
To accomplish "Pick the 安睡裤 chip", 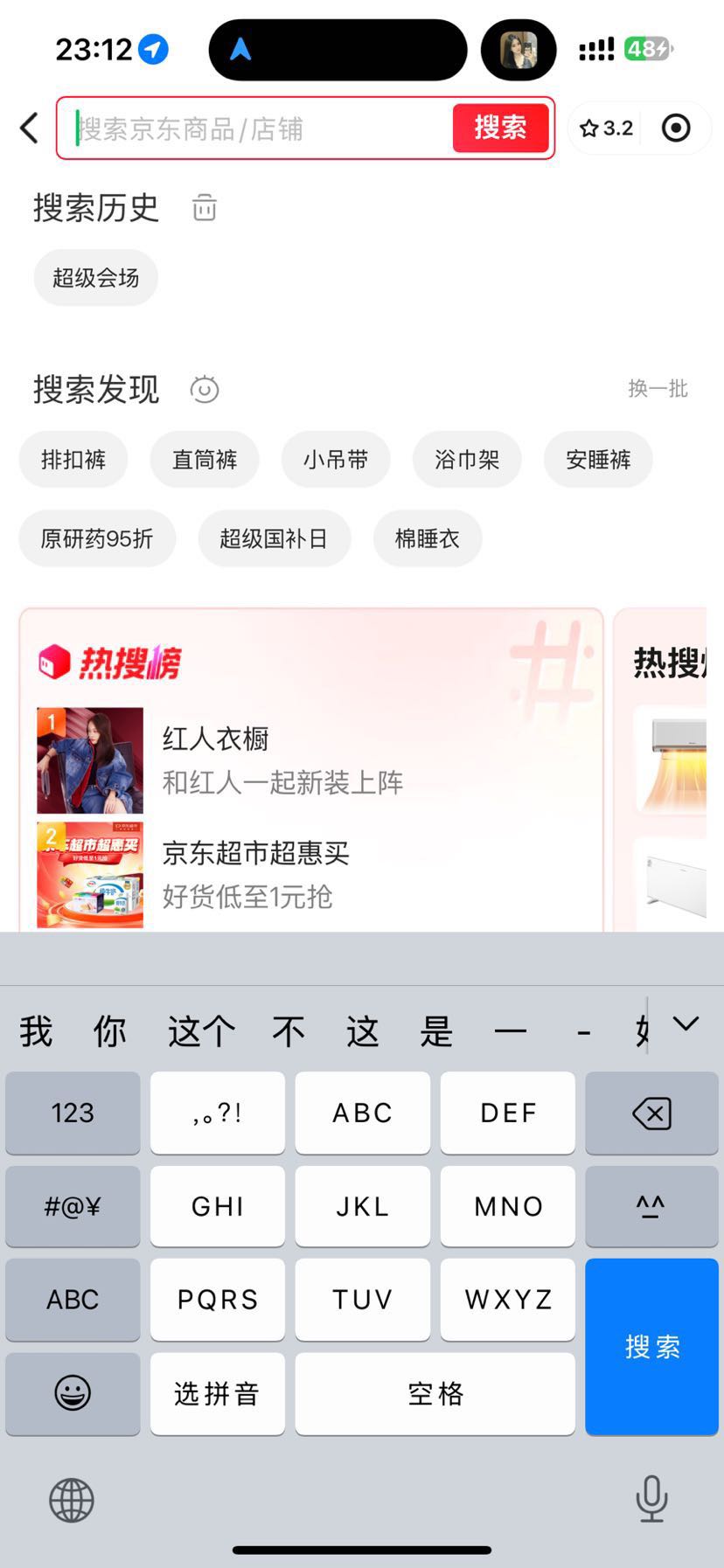I will tap(598, 460).
